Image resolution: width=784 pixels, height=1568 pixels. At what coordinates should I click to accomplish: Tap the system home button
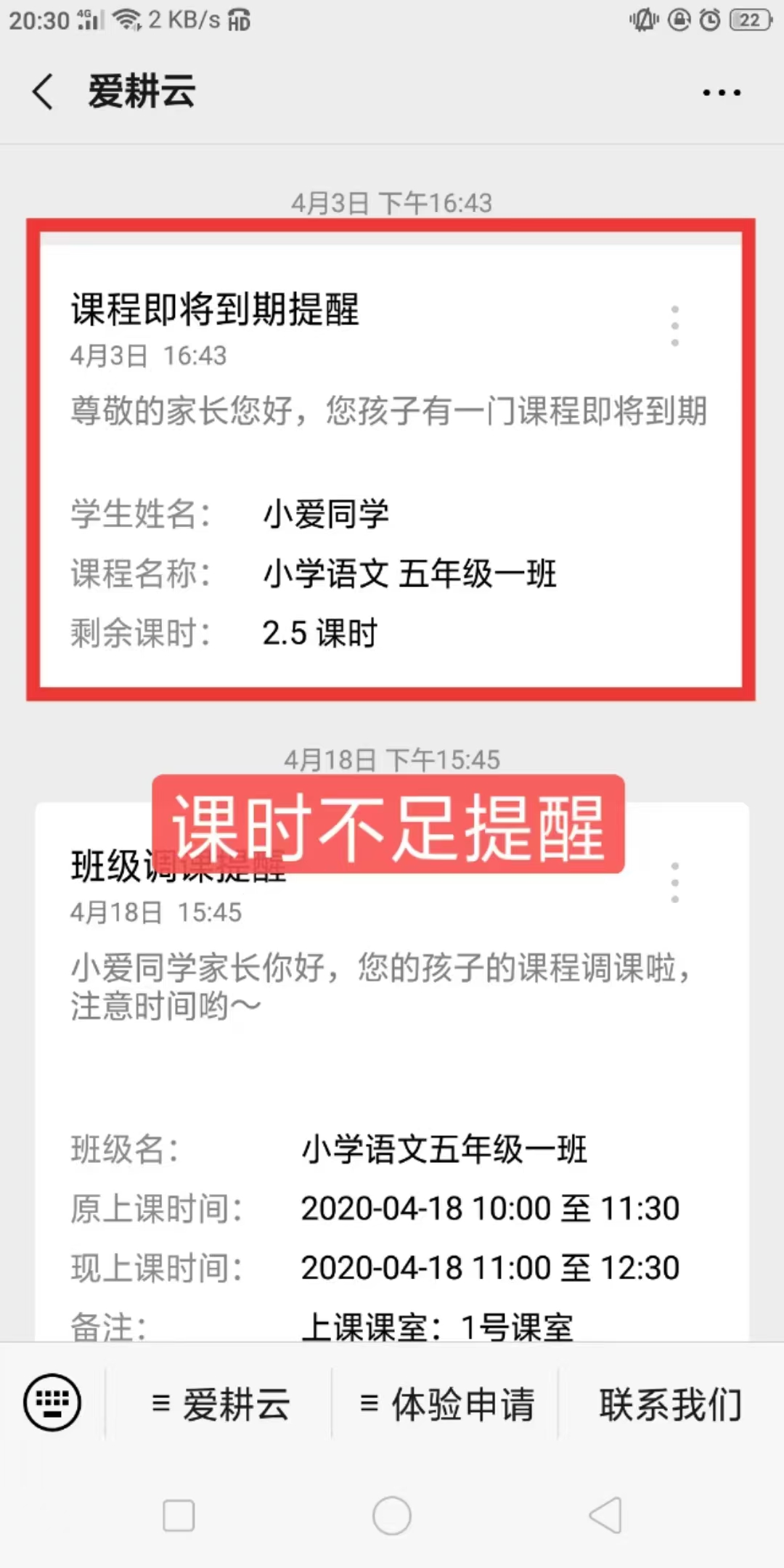click(392, 1516)
